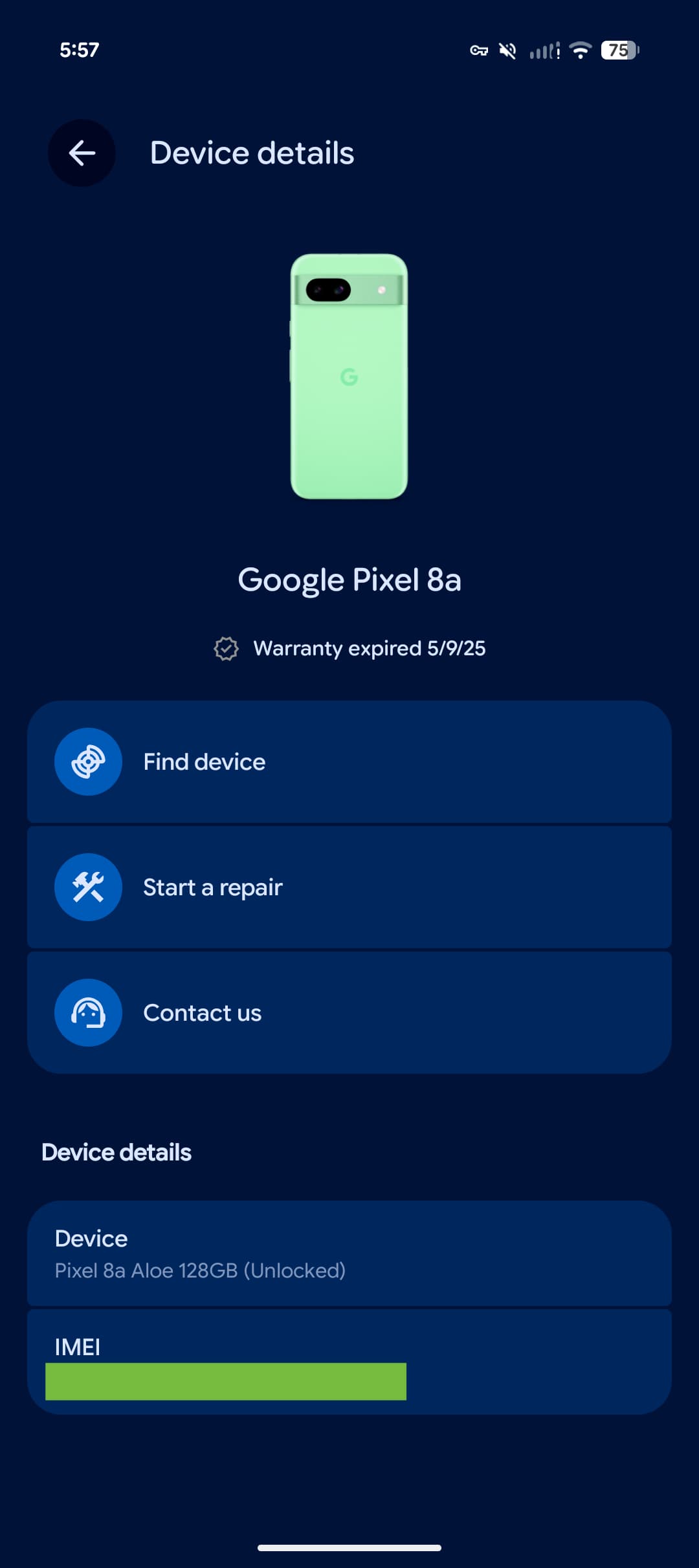699x1568 pixels.
Task: Go back from Device details
Action: pyautogui.click(x=82, y=153)
